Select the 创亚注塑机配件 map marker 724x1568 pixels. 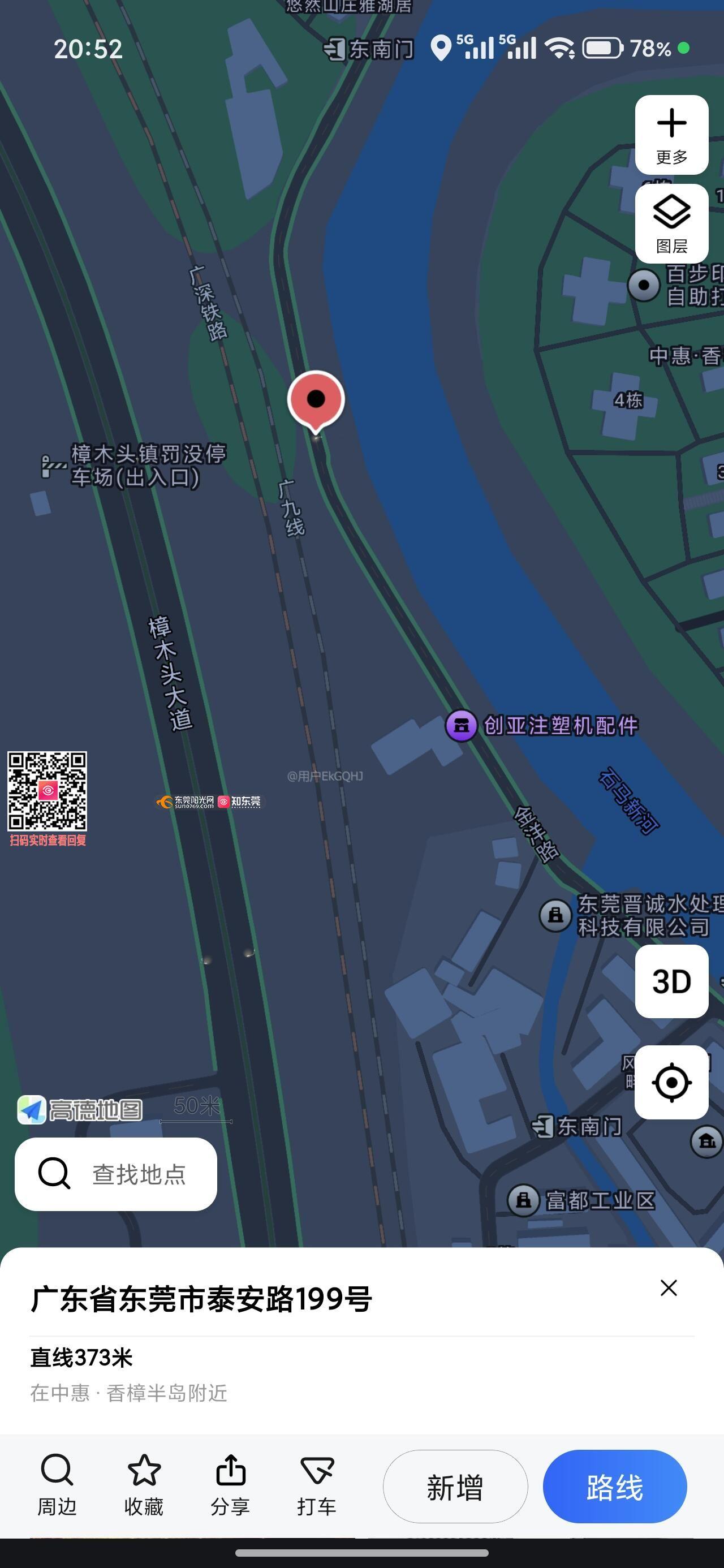point(462,726)
